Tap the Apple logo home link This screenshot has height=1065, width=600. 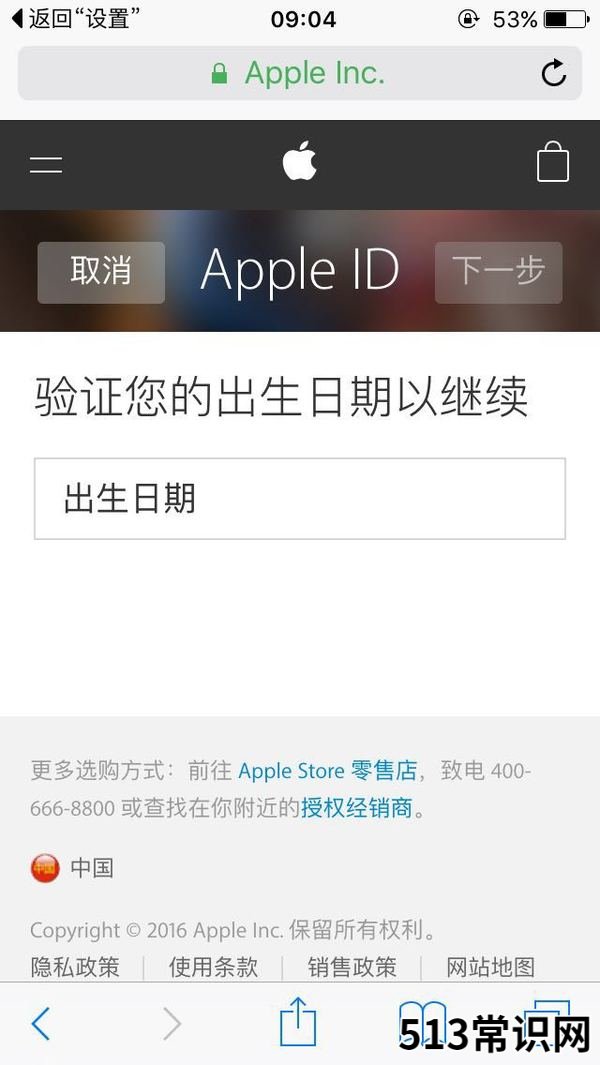tap(299, 162)
